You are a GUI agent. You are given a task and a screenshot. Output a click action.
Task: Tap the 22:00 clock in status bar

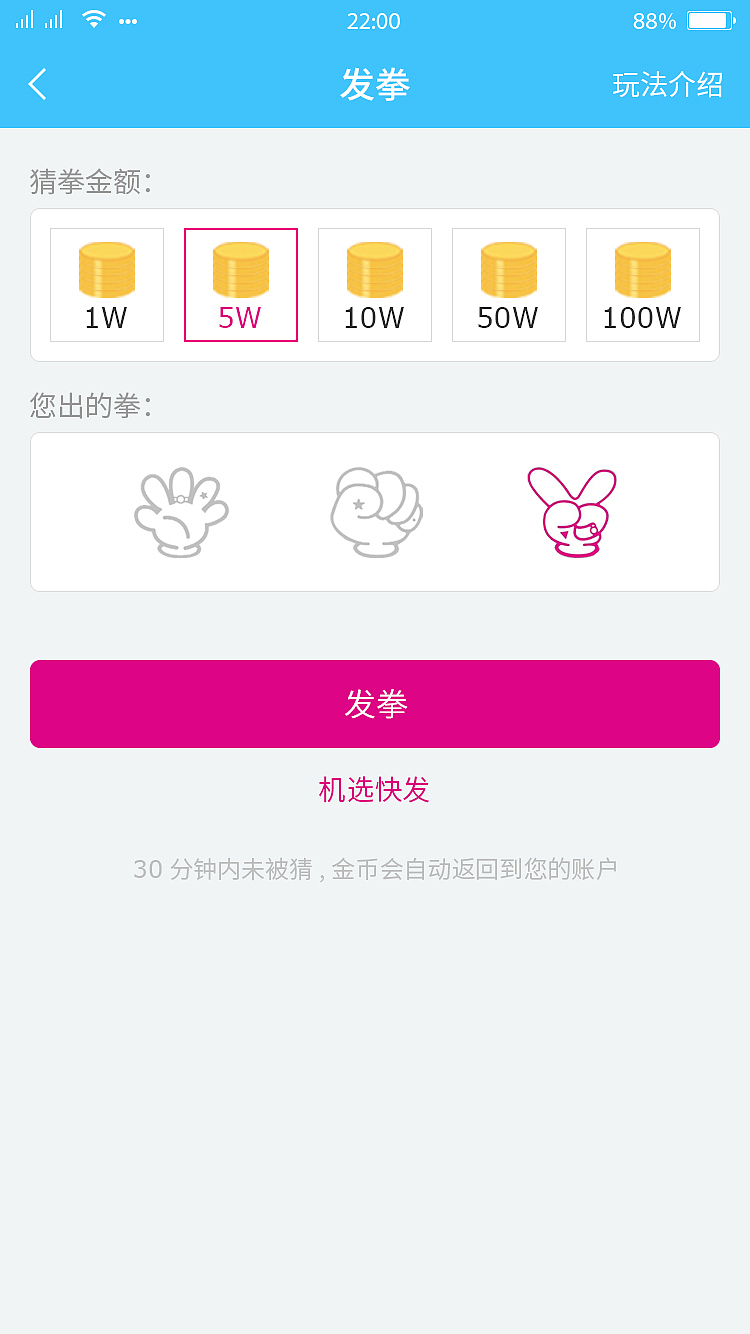pos(375,21)
